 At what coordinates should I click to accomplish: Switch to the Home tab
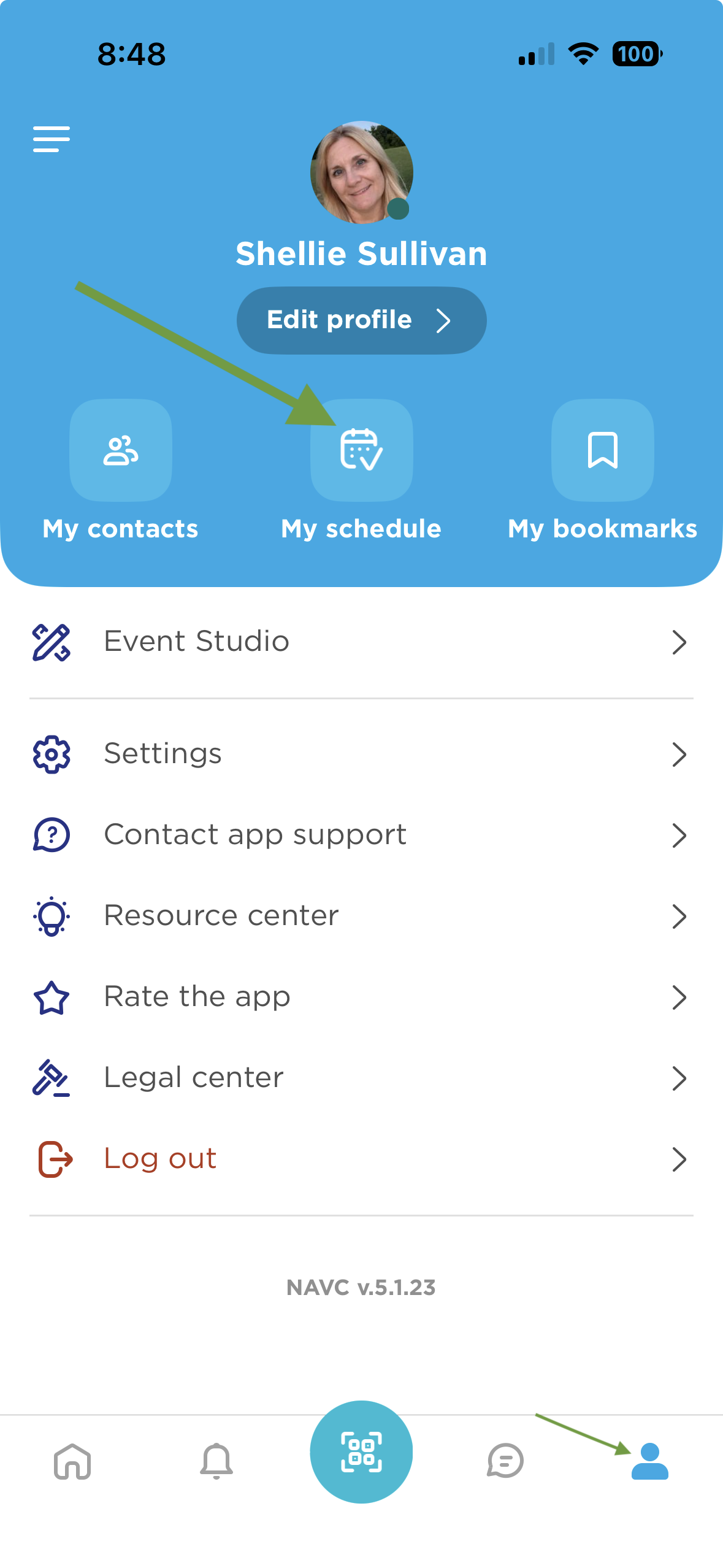click(x=72, y=1461)
